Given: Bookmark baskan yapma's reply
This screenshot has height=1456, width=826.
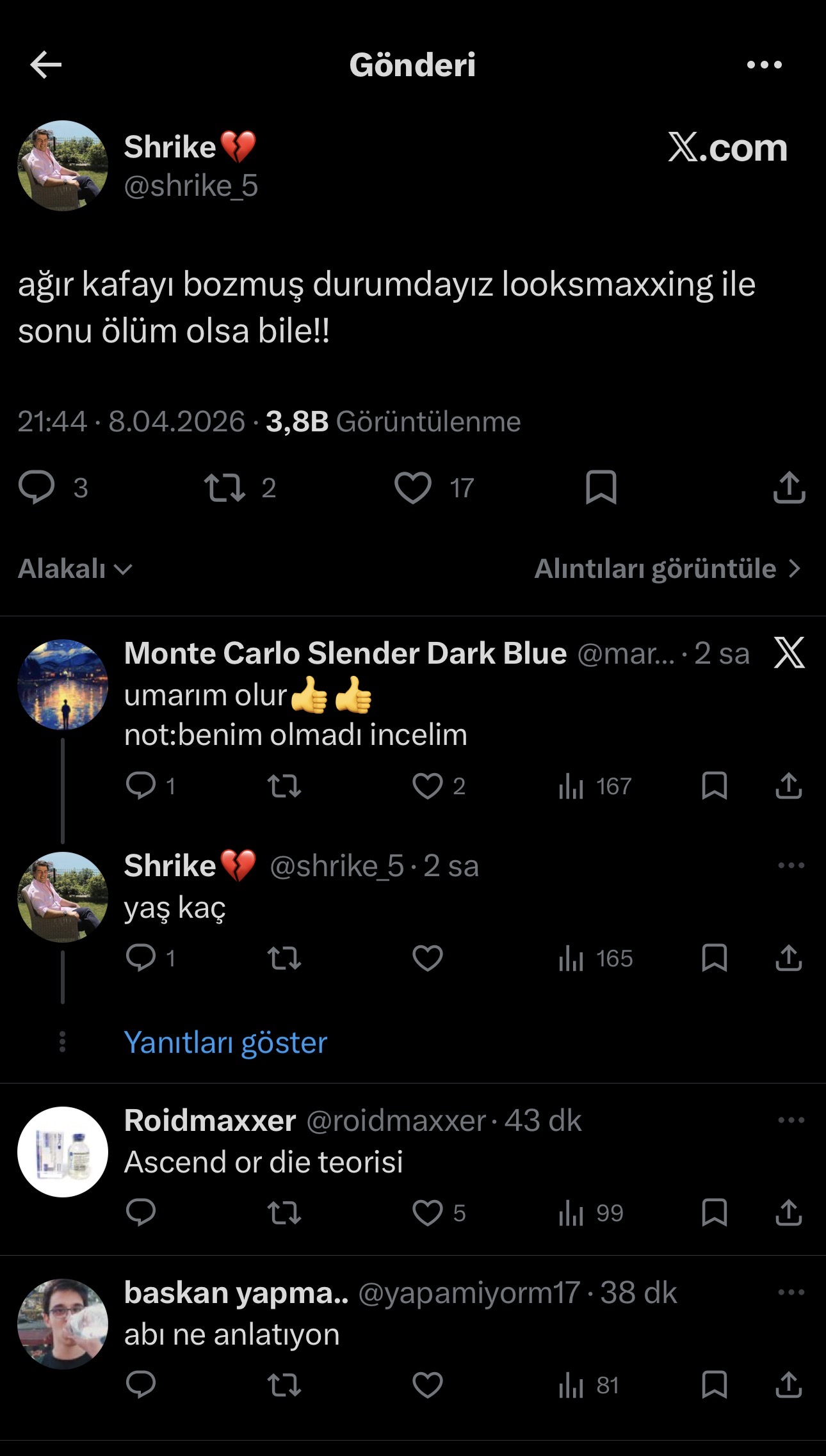Looking at the screenshot, I should pyautogui.click(x=715, y=1385).
